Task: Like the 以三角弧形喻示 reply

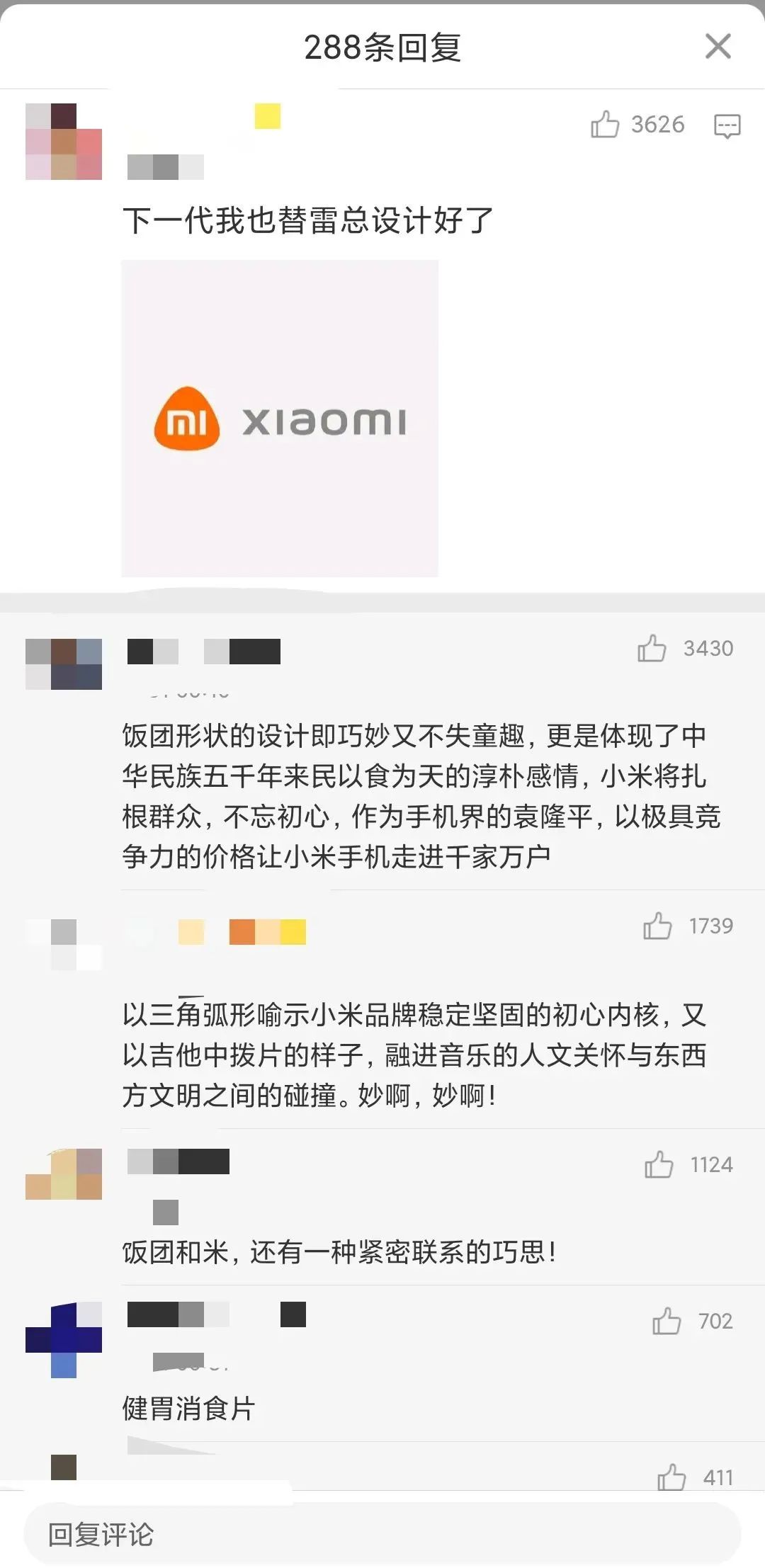Action: point(657,926)
